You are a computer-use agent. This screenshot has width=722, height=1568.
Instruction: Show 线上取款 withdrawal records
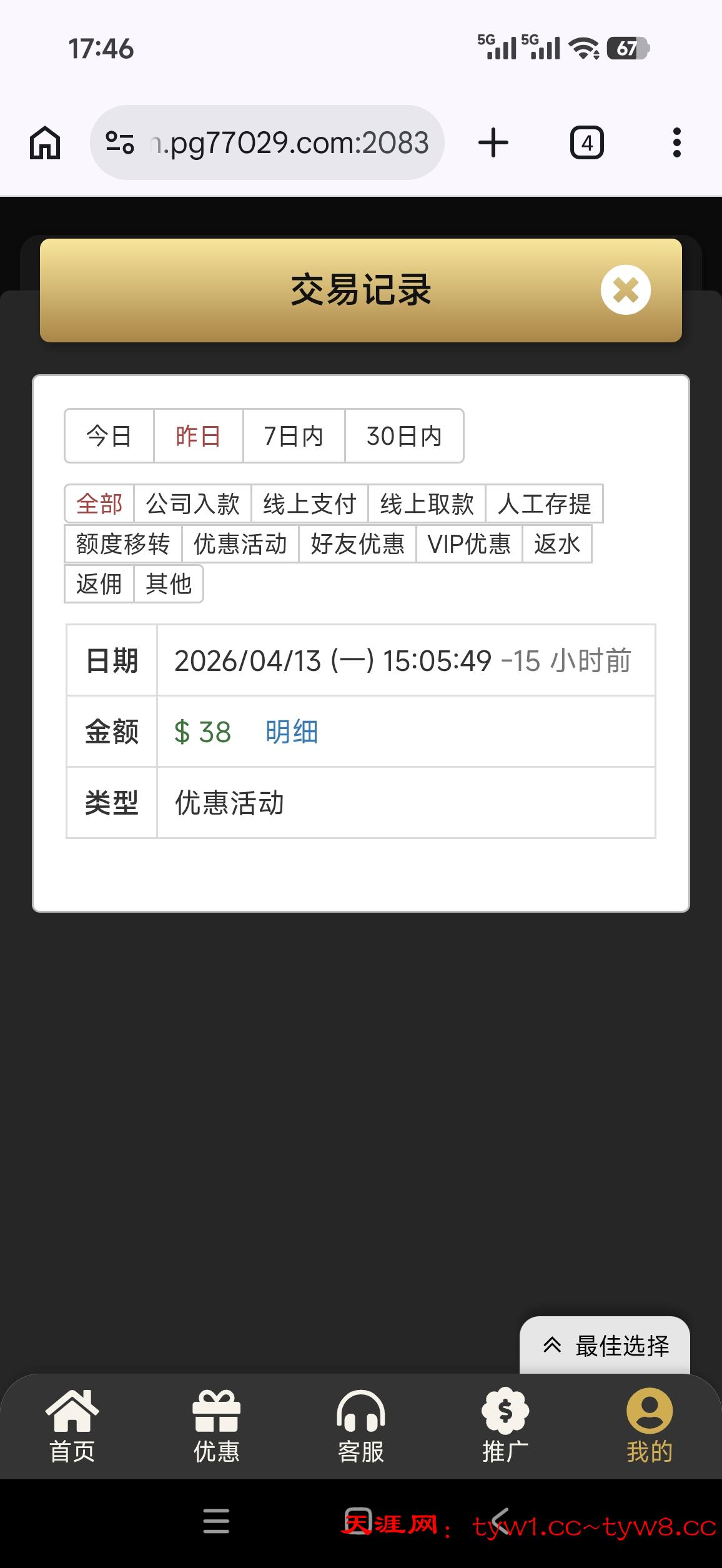(x=427, y=504)
